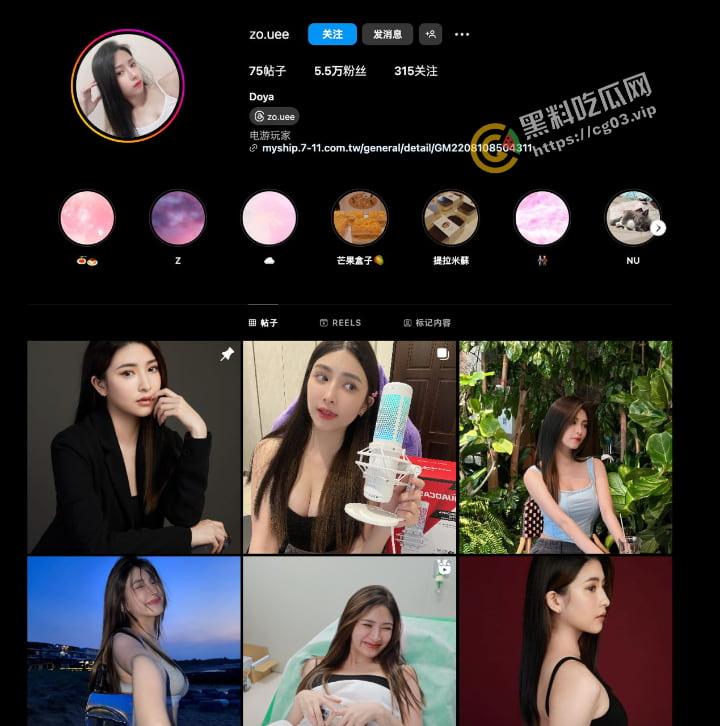
Task: Click the right arrow to see more highlights
Action: pyautogui.click(x=659, y=227)
